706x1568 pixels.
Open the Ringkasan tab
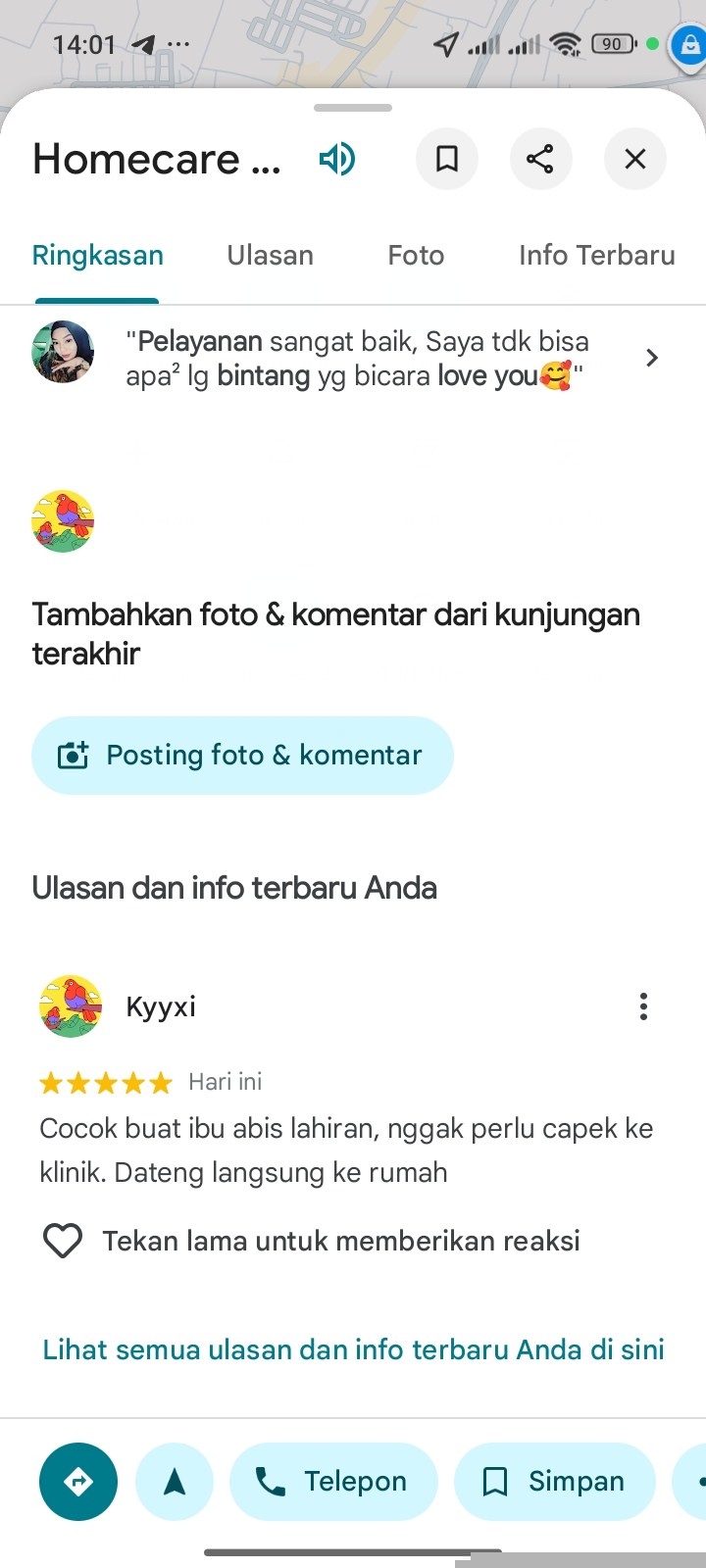pyautogui.click(x=98, y=256)
